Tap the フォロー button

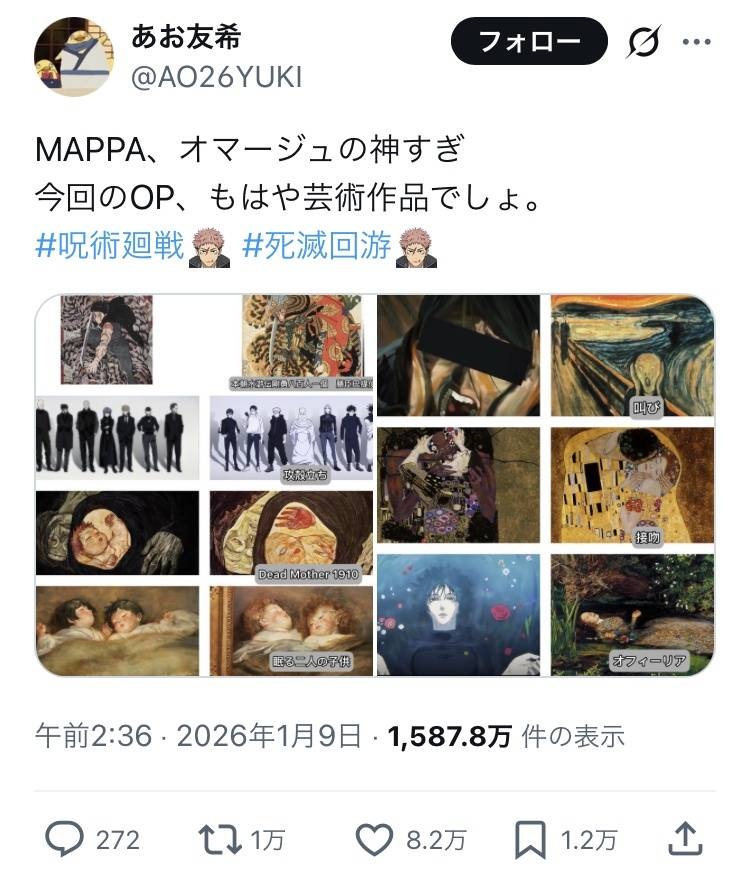529,42
